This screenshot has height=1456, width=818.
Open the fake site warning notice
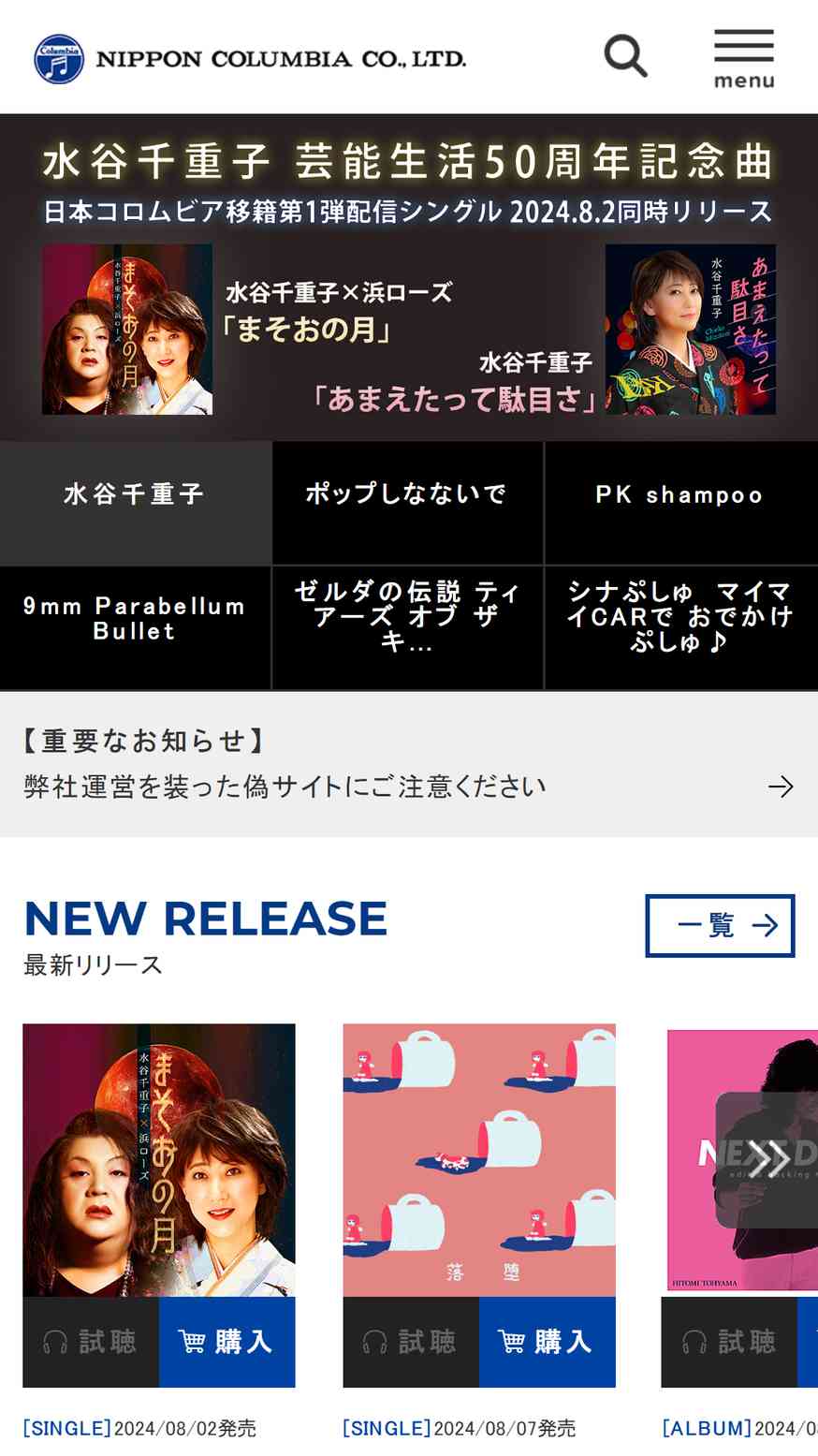409,765
